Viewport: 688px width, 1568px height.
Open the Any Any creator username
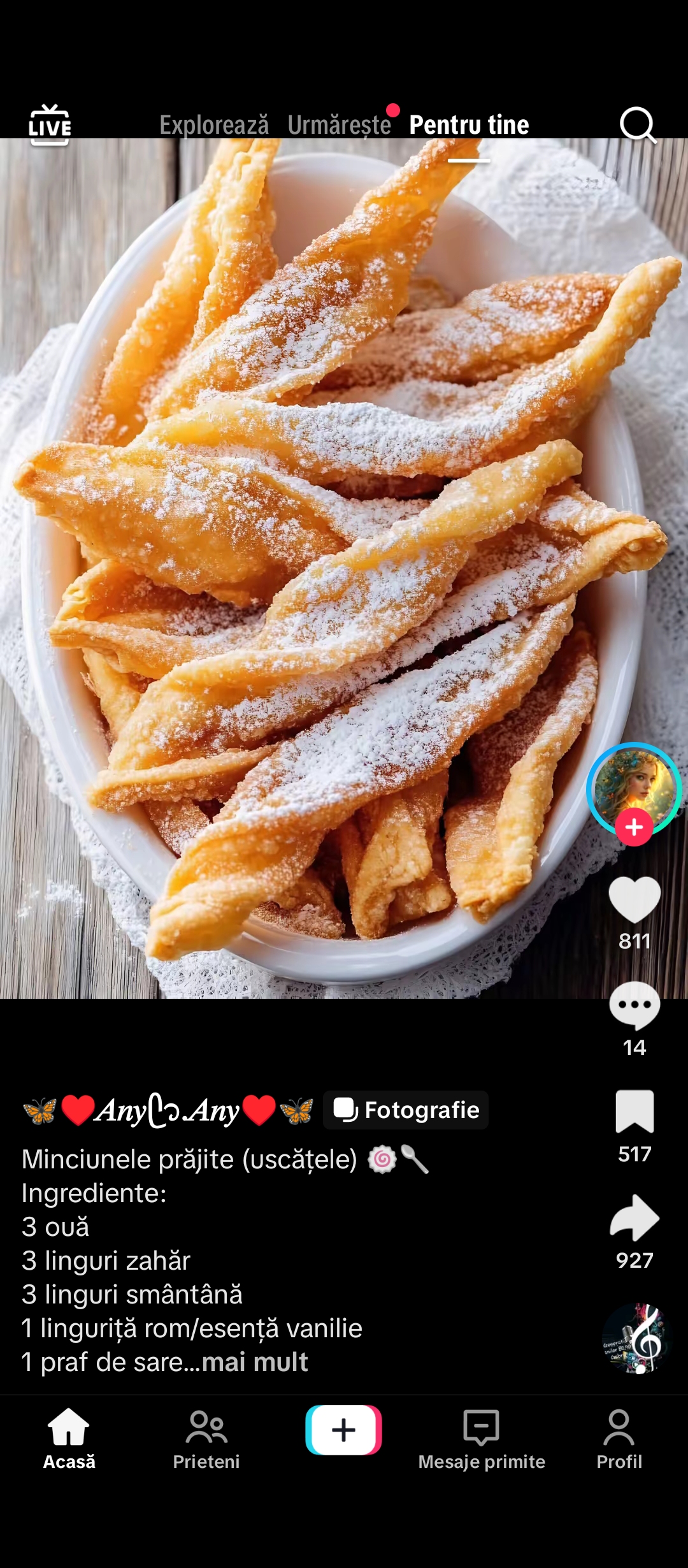168,1110
